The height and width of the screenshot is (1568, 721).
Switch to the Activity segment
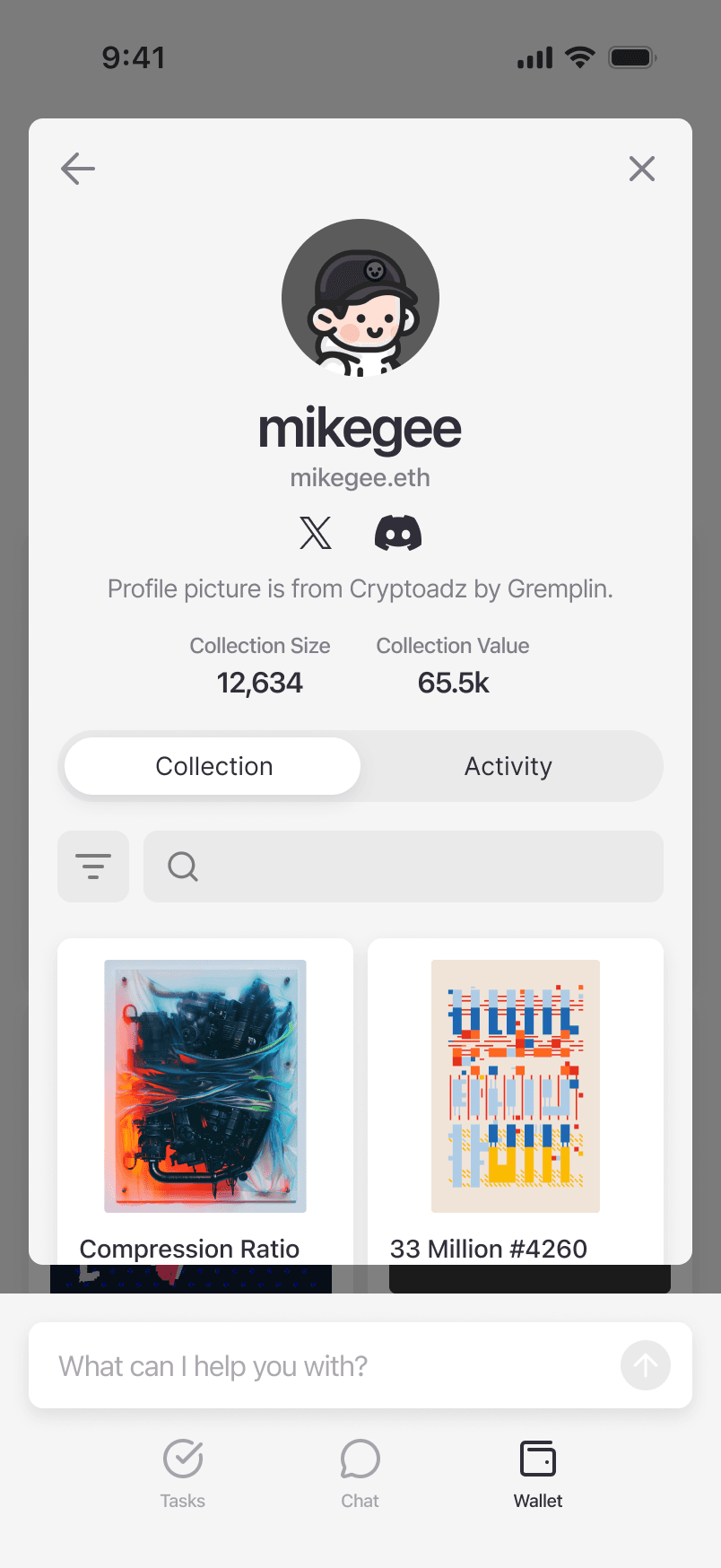pyautogui.click(x=508, y=766)
